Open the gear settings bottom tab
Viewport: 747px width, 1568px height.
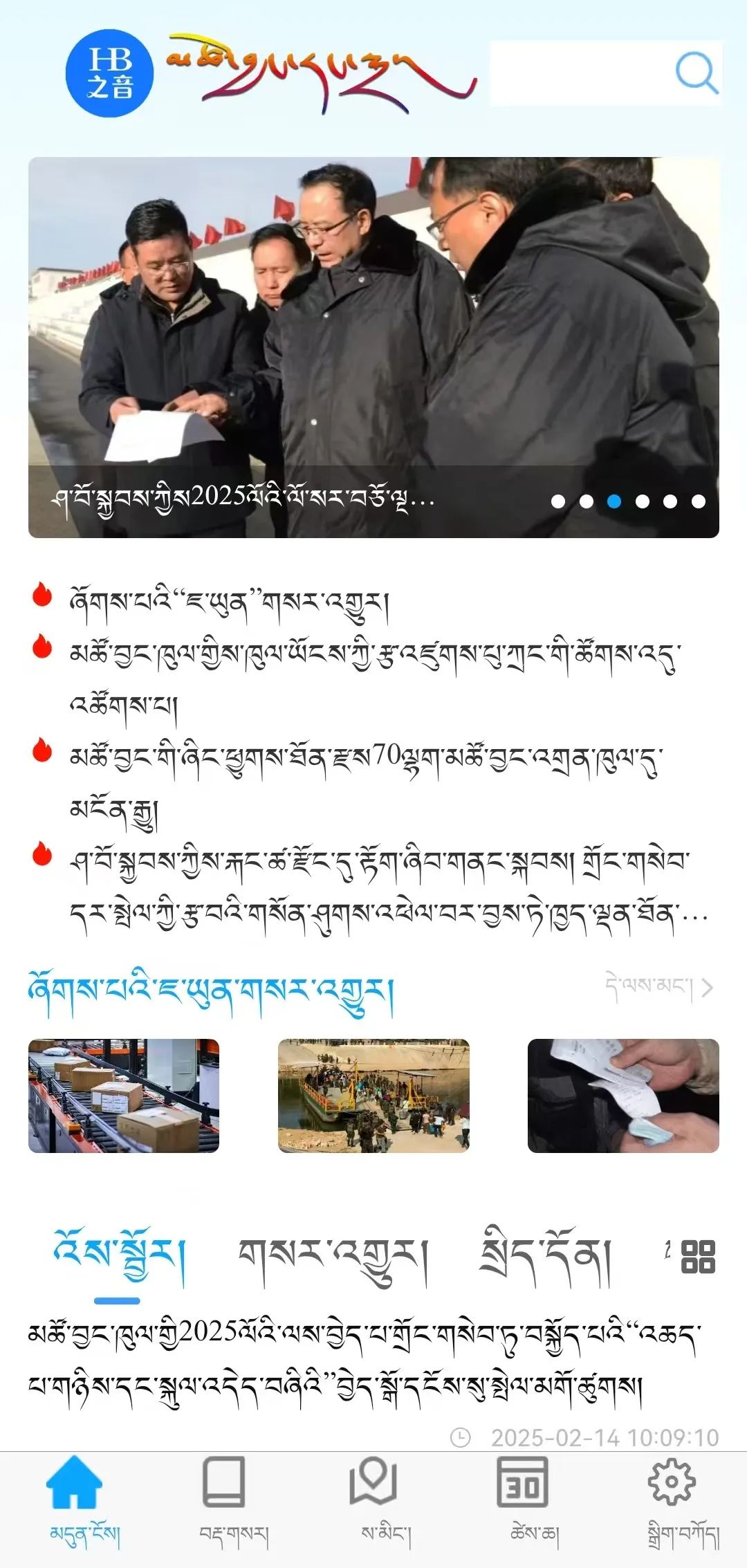click(x=672, y=1501)
